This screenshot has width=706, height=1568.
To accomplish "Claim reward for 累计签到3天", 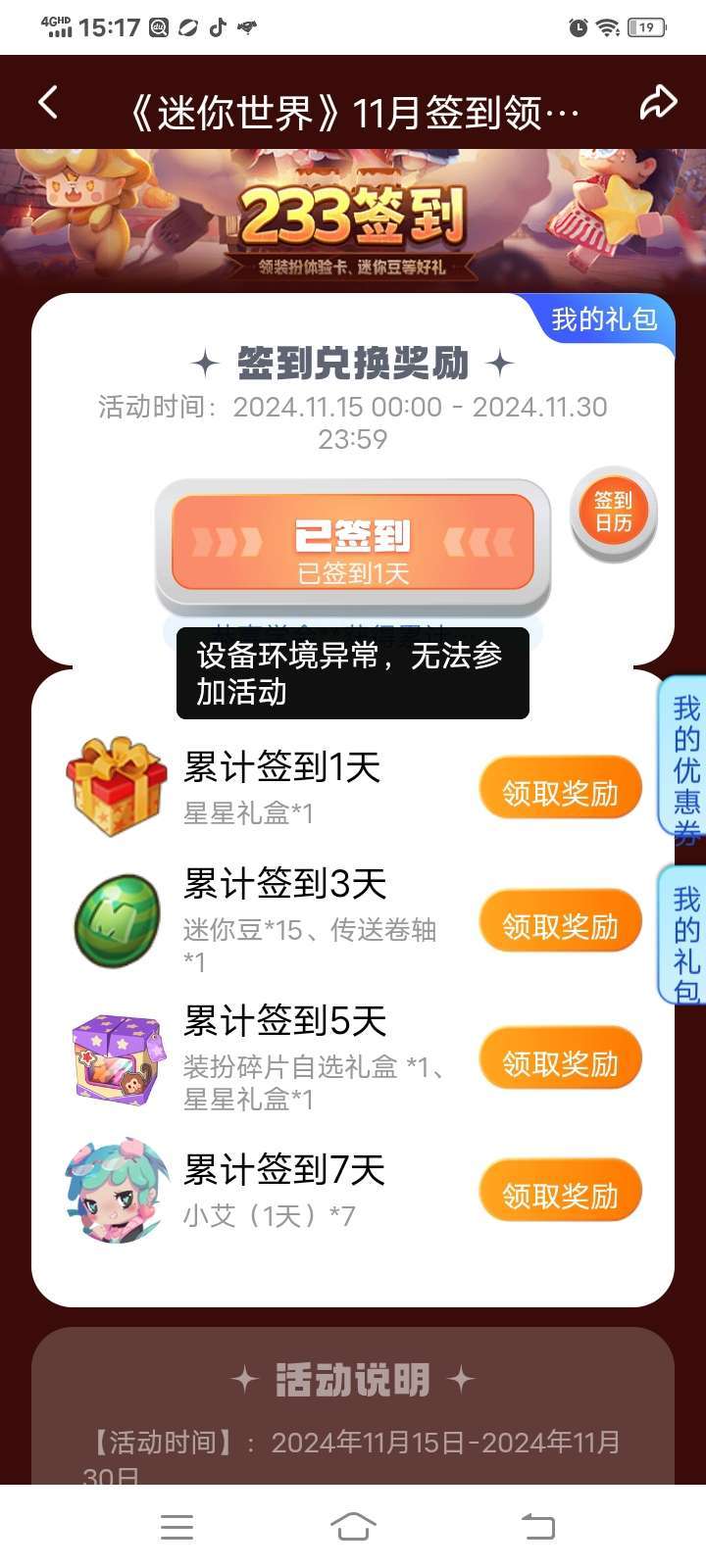I will pyautogui.click(x=560, y=925).
